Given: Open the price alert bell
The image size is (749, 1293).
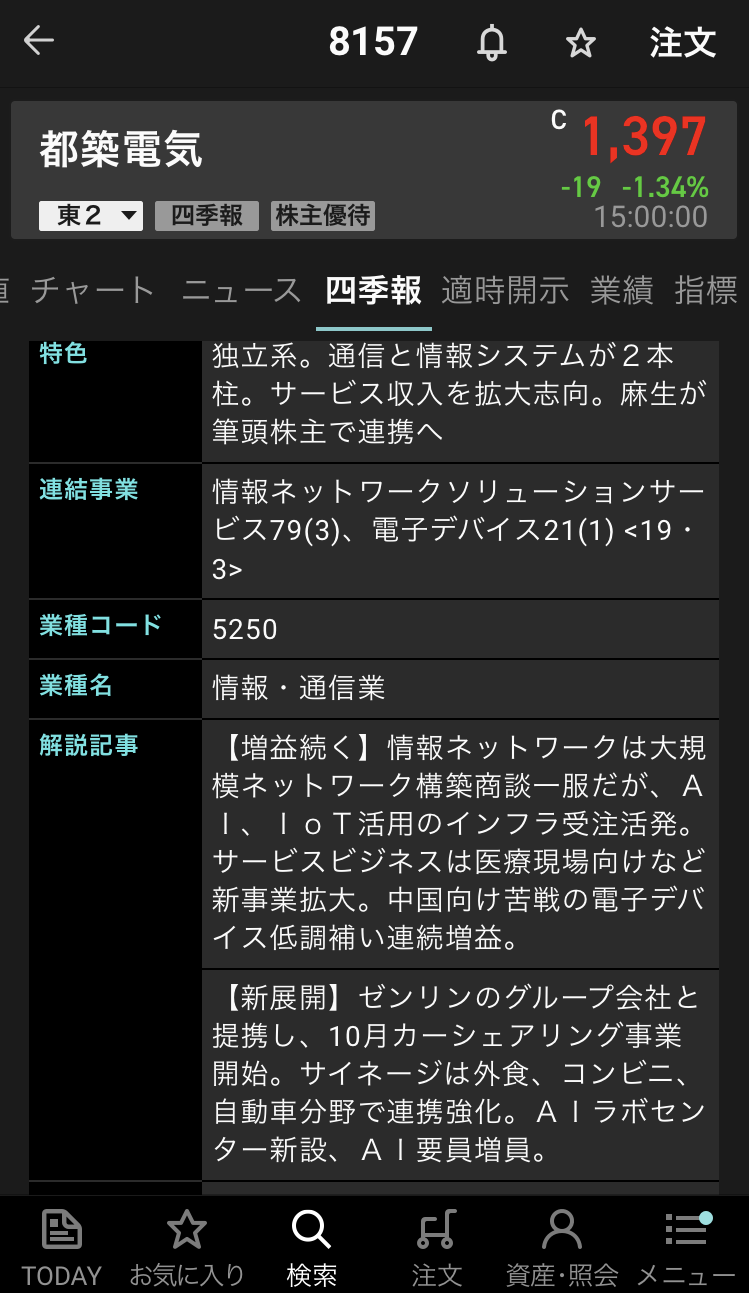Looking at the screenshot, I should 491,43.
